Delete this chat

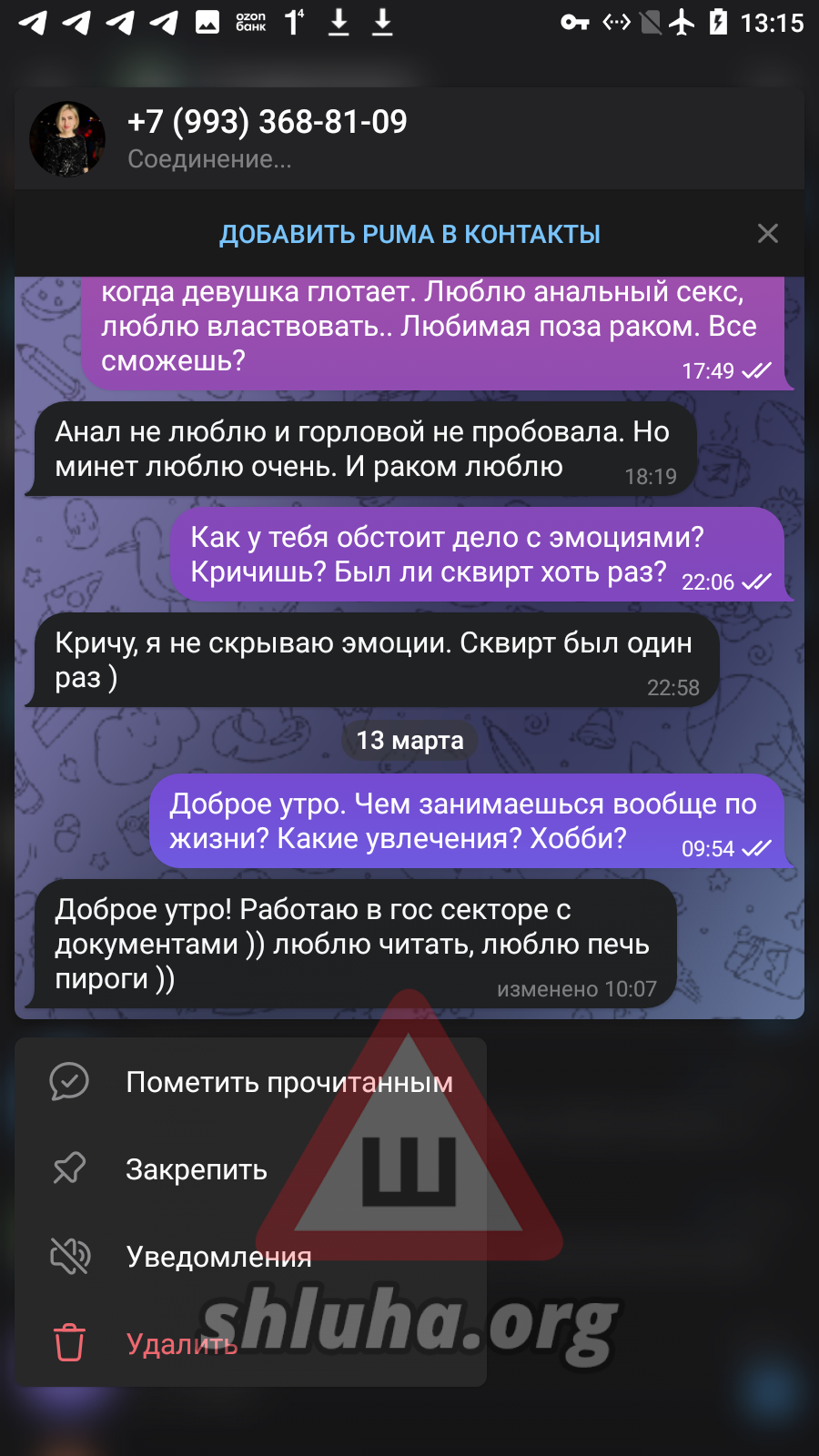[x=181, y=1344]
